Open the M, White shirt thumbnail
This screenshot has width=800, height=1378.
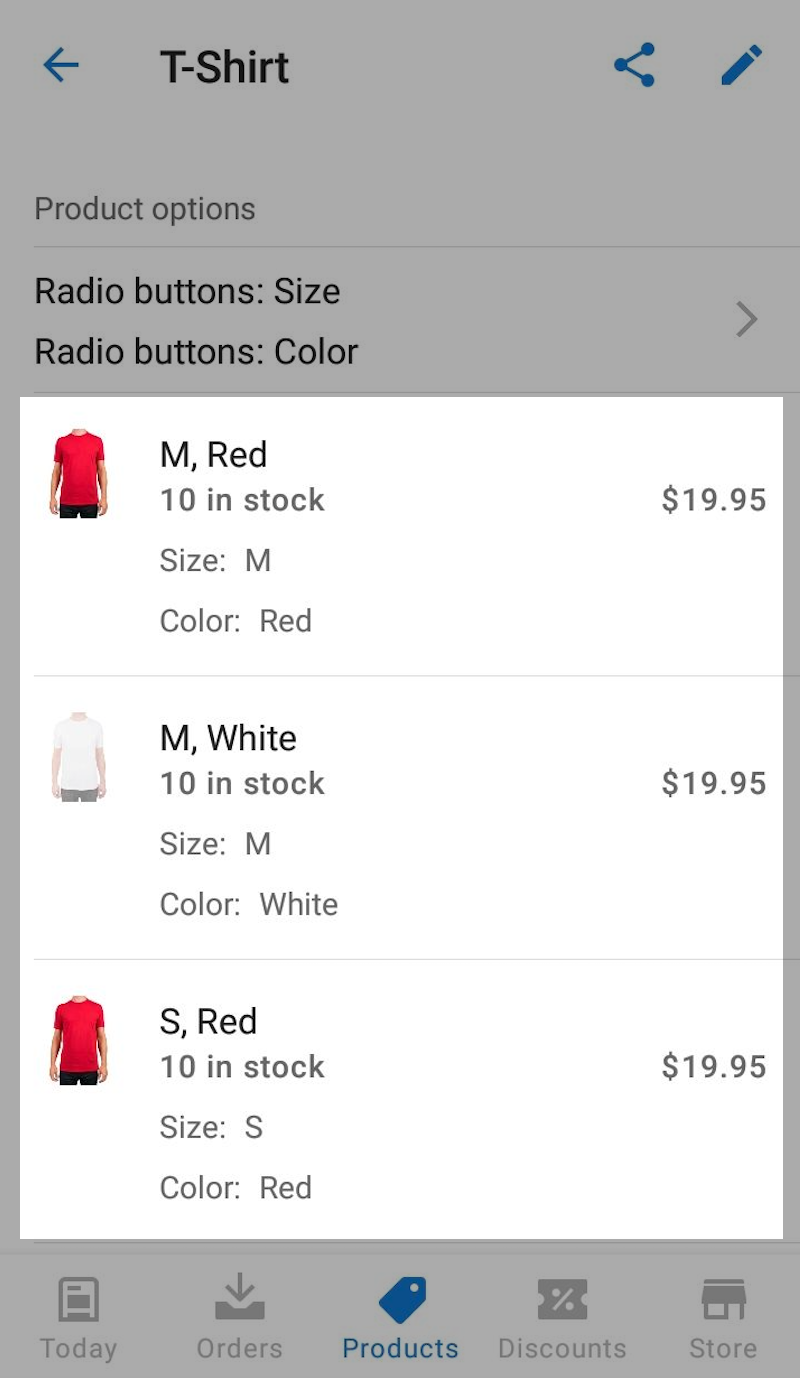point(79,758)
